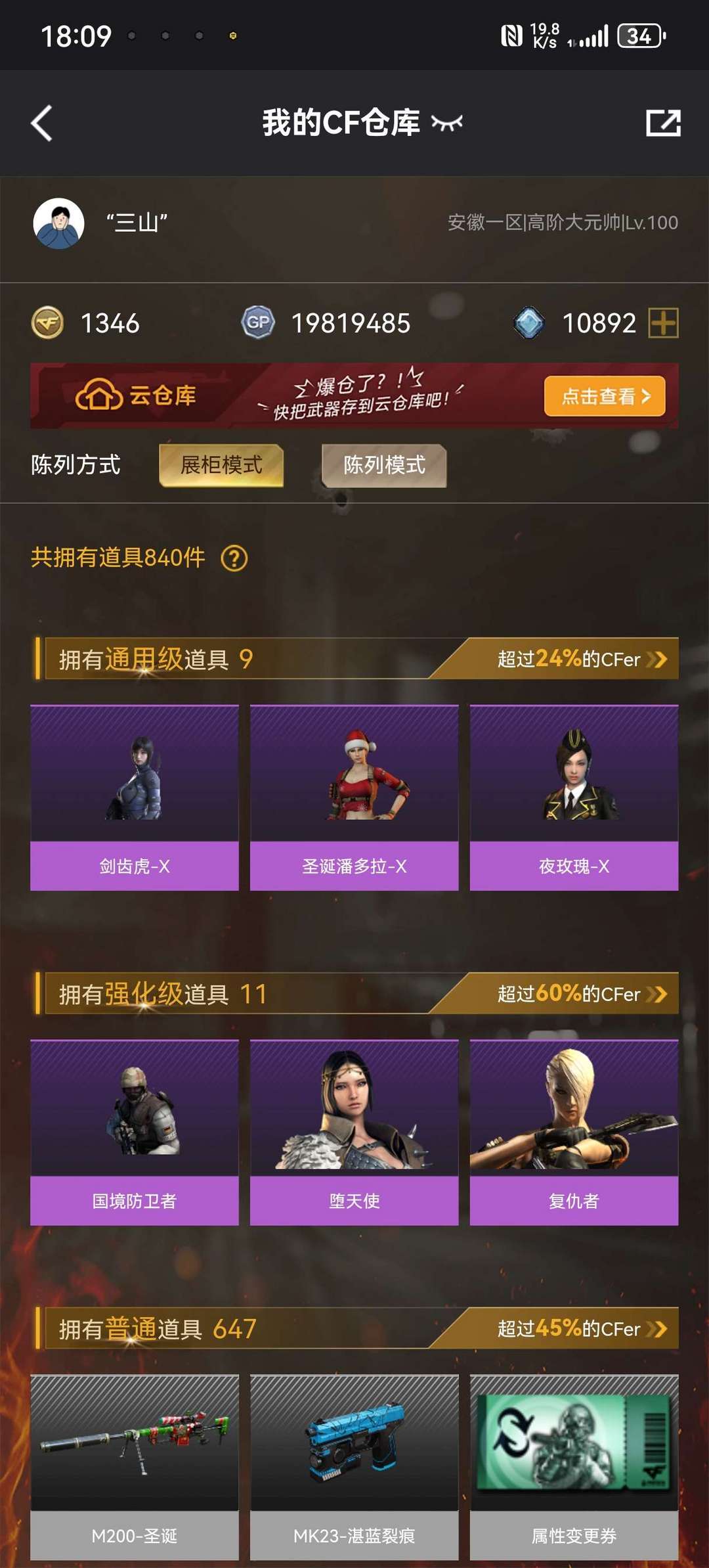
Task: Open the help icon beside 共拥有道具840件
Action: coord(234,558)
